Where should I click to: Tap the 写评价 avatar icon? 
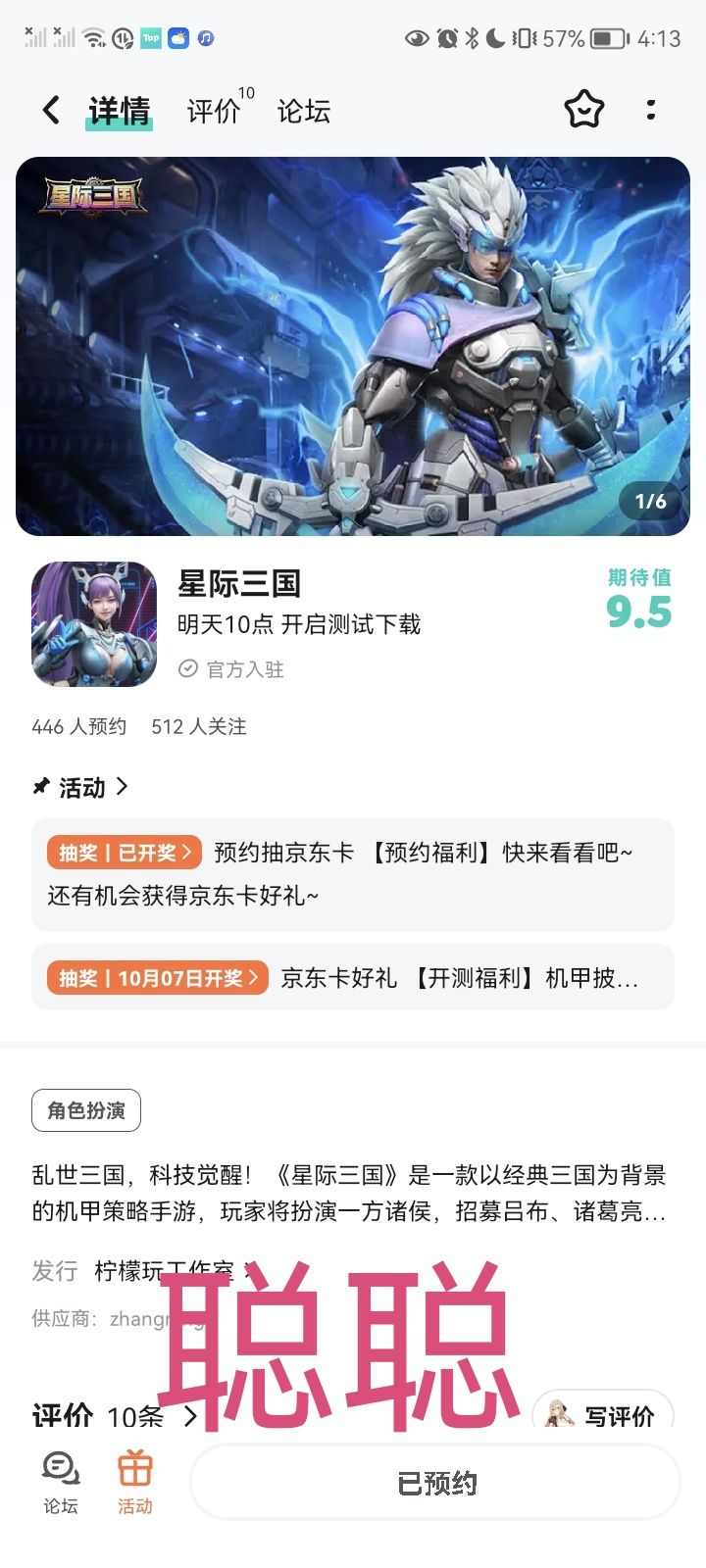coord(561,1414)
